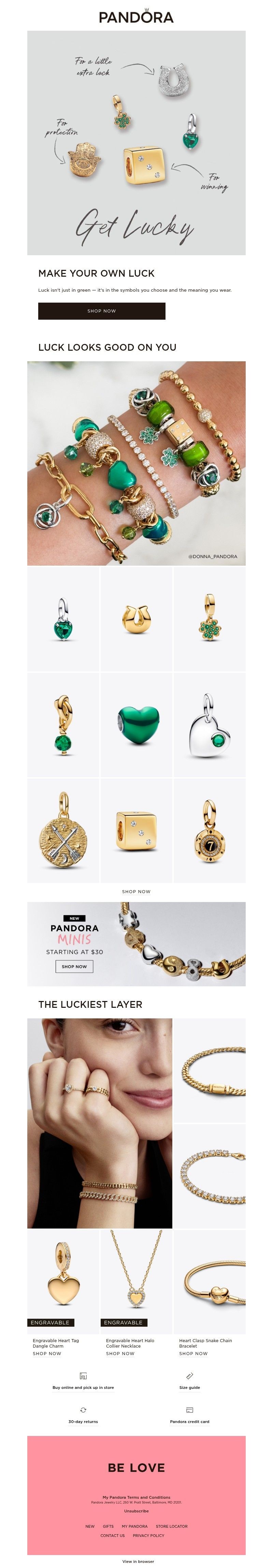
Task: Open the New footer link
Action: click(89, 1526)
